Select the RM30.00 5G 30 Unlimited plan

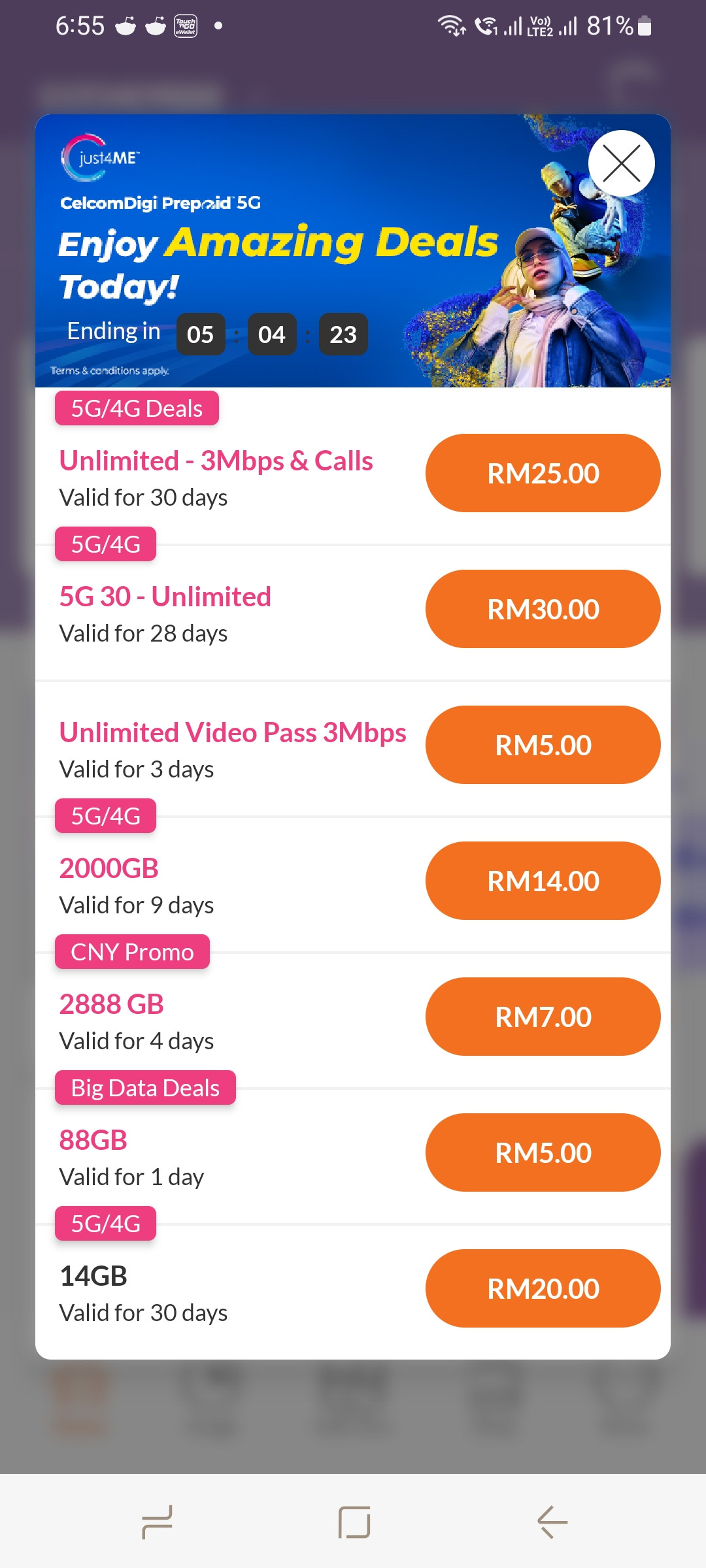[543, 609]
